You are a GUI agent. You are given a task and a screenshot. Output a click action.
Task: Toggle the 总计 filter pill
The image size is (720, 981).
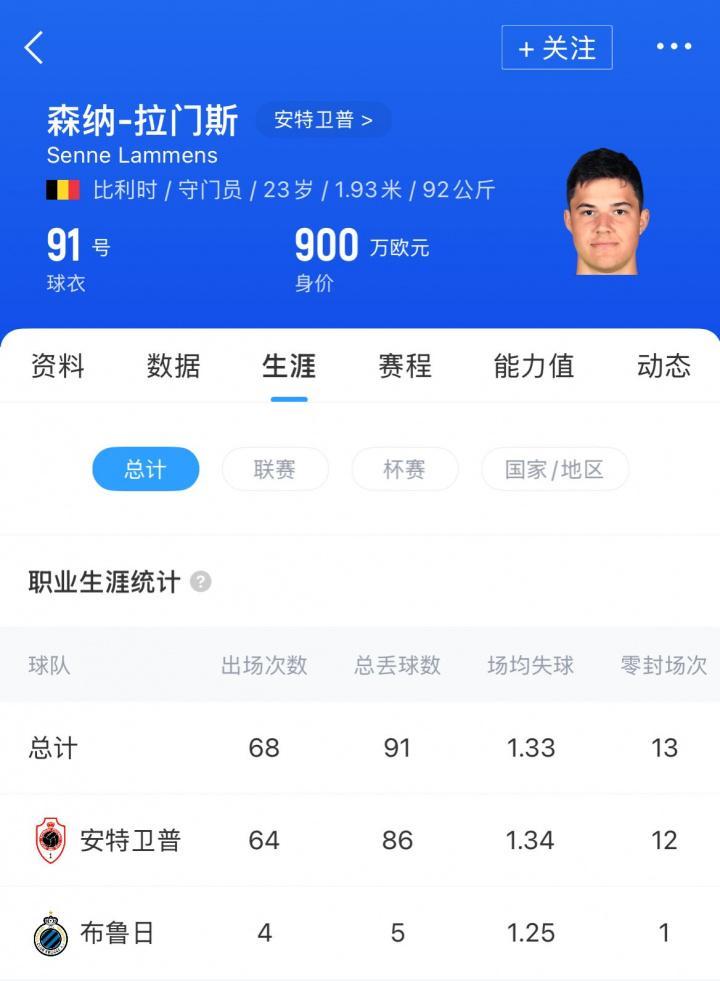[145, 468]
